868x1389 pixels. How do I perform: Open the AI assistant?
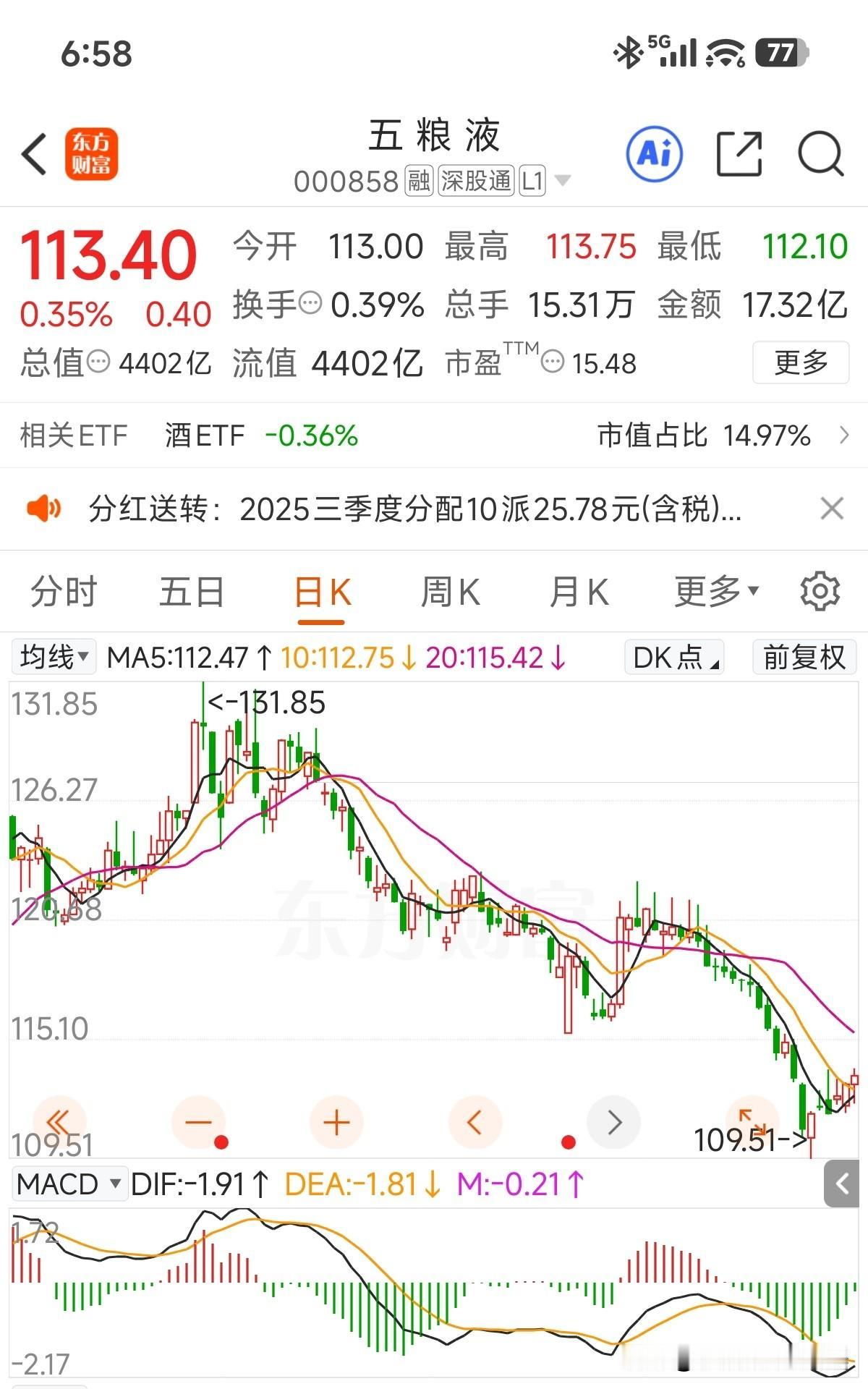[655, 154]
